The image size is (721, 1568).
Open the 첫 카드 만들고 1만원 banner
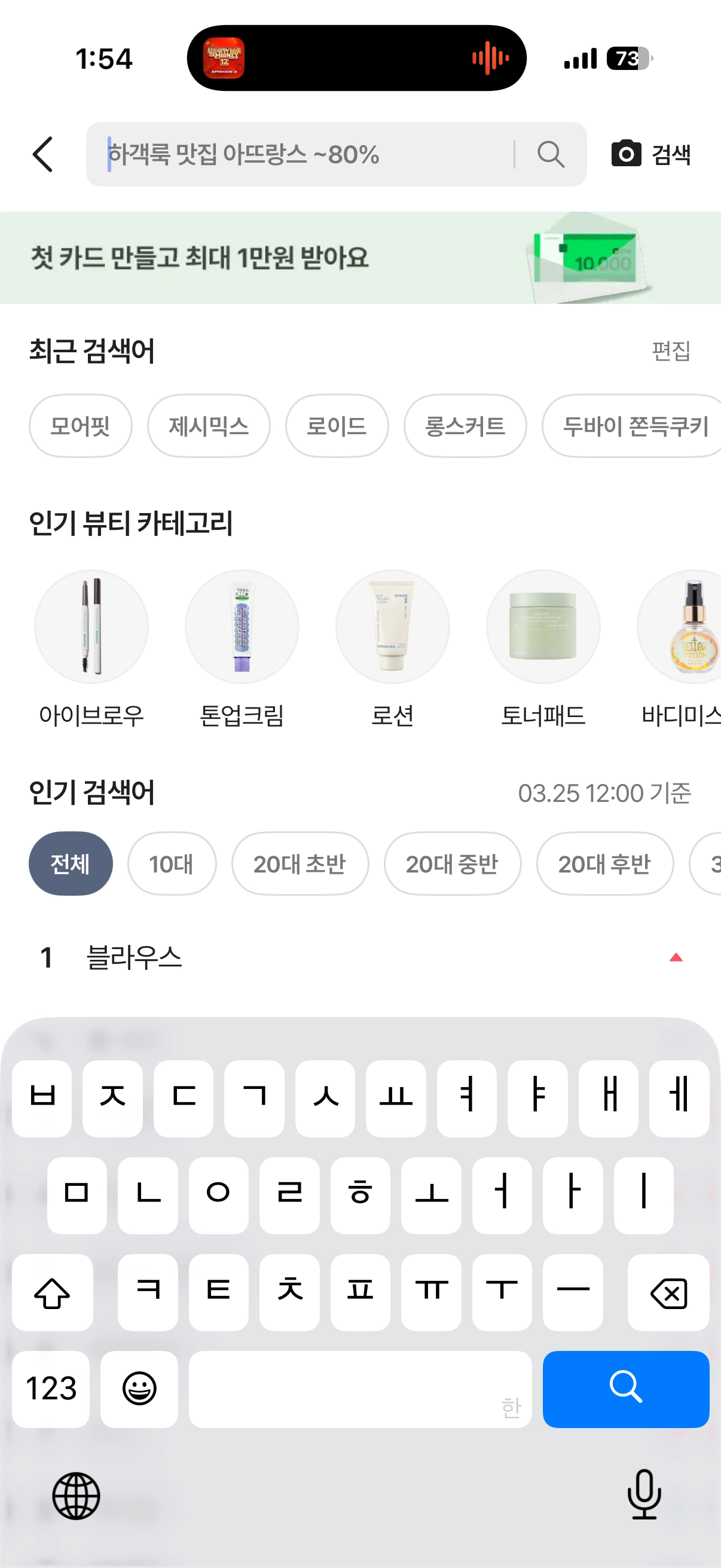360,258
